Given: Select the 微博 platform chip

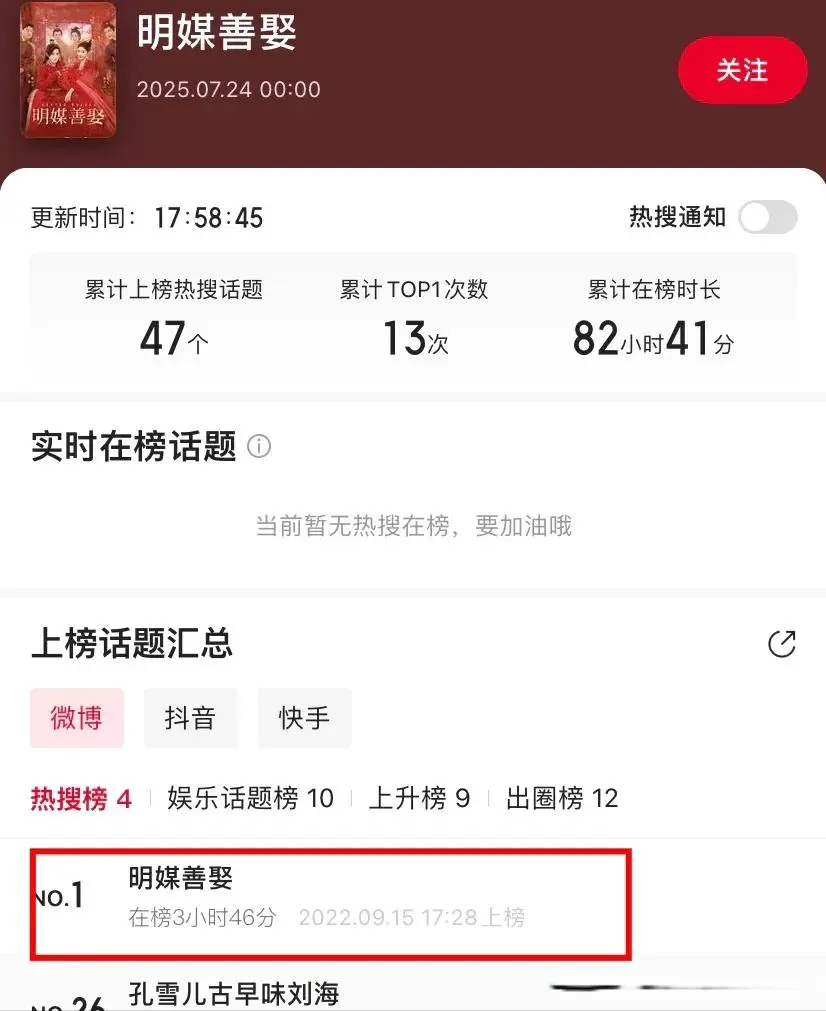Looking at the screenshot, I should pyautogui.click(x=77, y=718).
